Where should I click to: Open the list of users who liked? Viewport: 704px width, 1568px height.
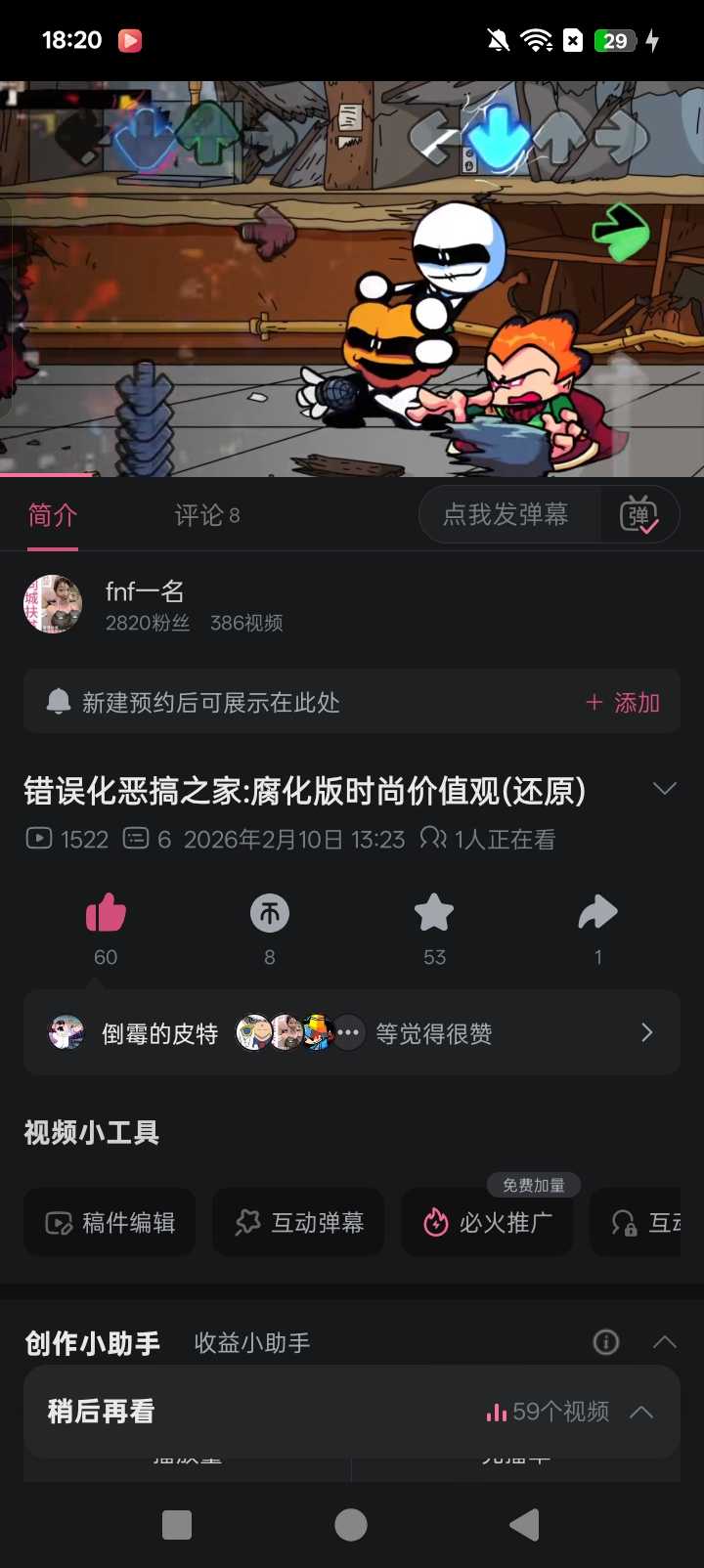[x=645, y=1033]
